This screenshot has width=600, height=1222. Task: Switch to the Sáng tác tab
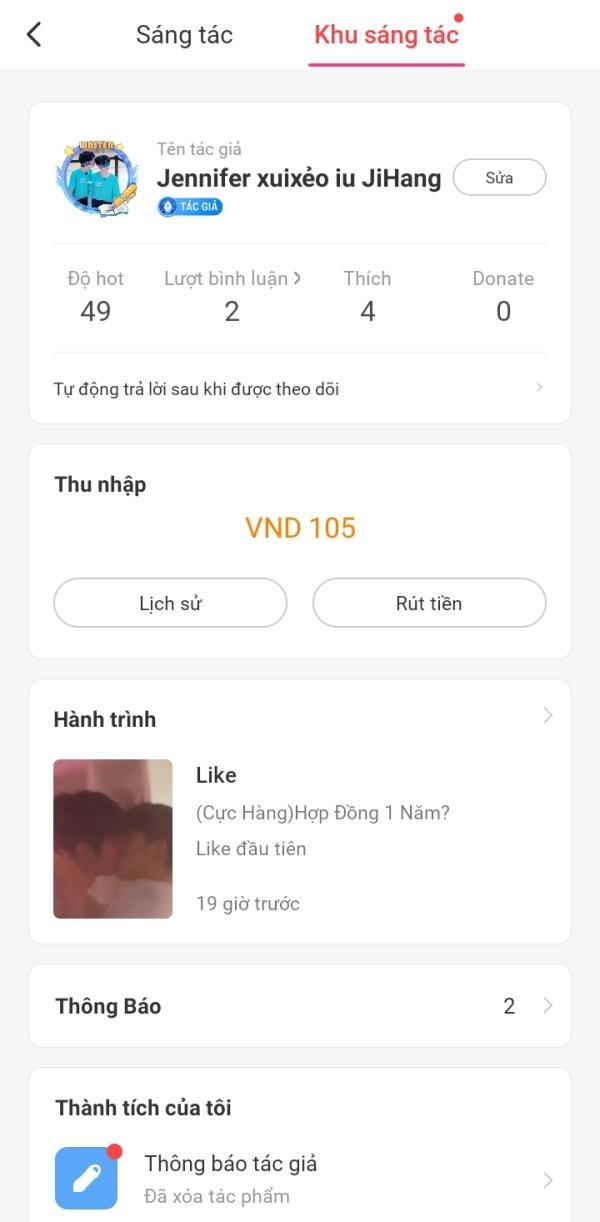(184, 35)
